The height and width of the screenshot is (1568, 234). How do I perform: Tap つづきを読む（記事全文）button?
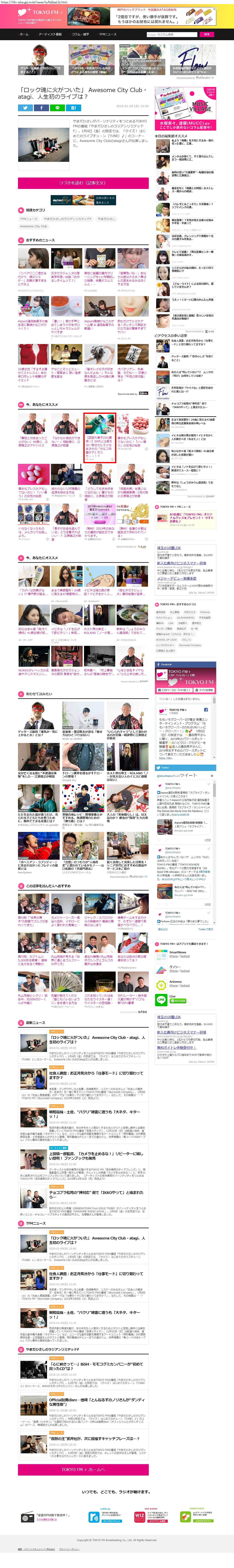click(x=83, y=183)
